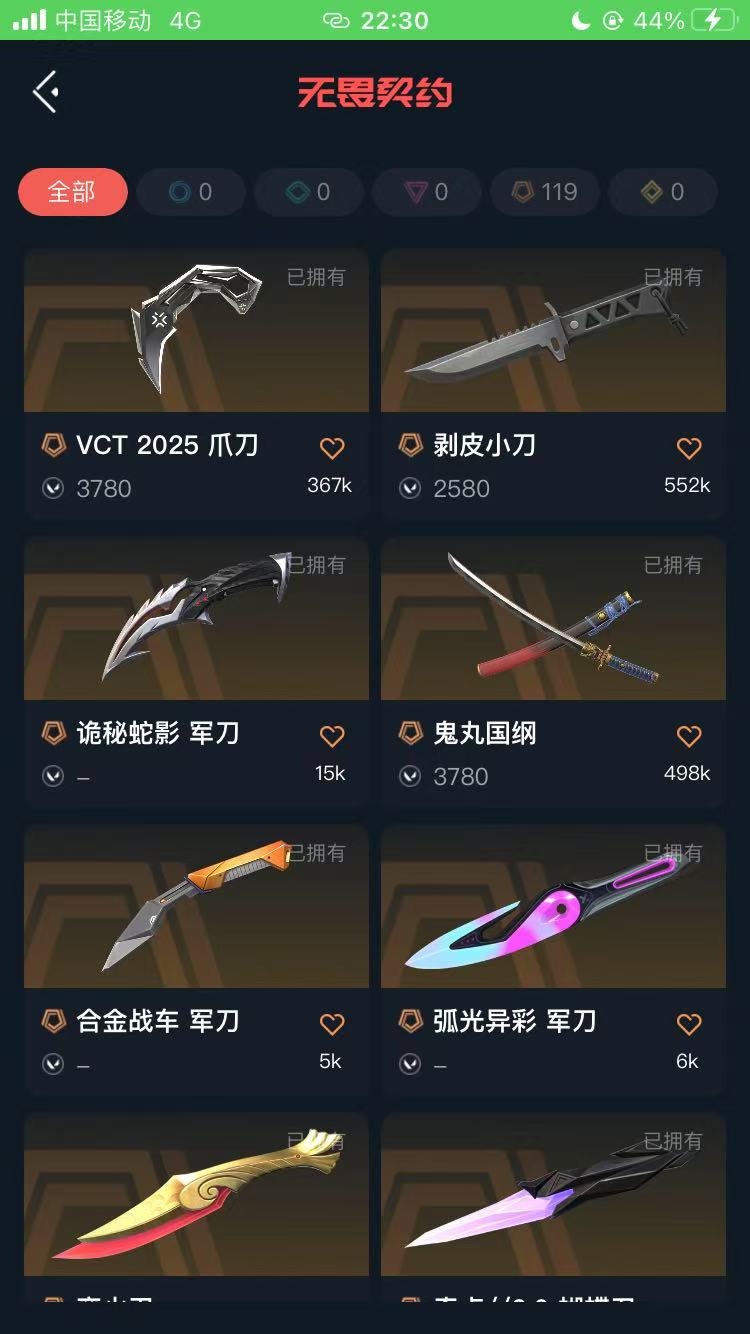Open the 剥皮小刀 card
The height and width of the screenshot is (1334, 750).
pyautogui.click(x=553, y=332)
